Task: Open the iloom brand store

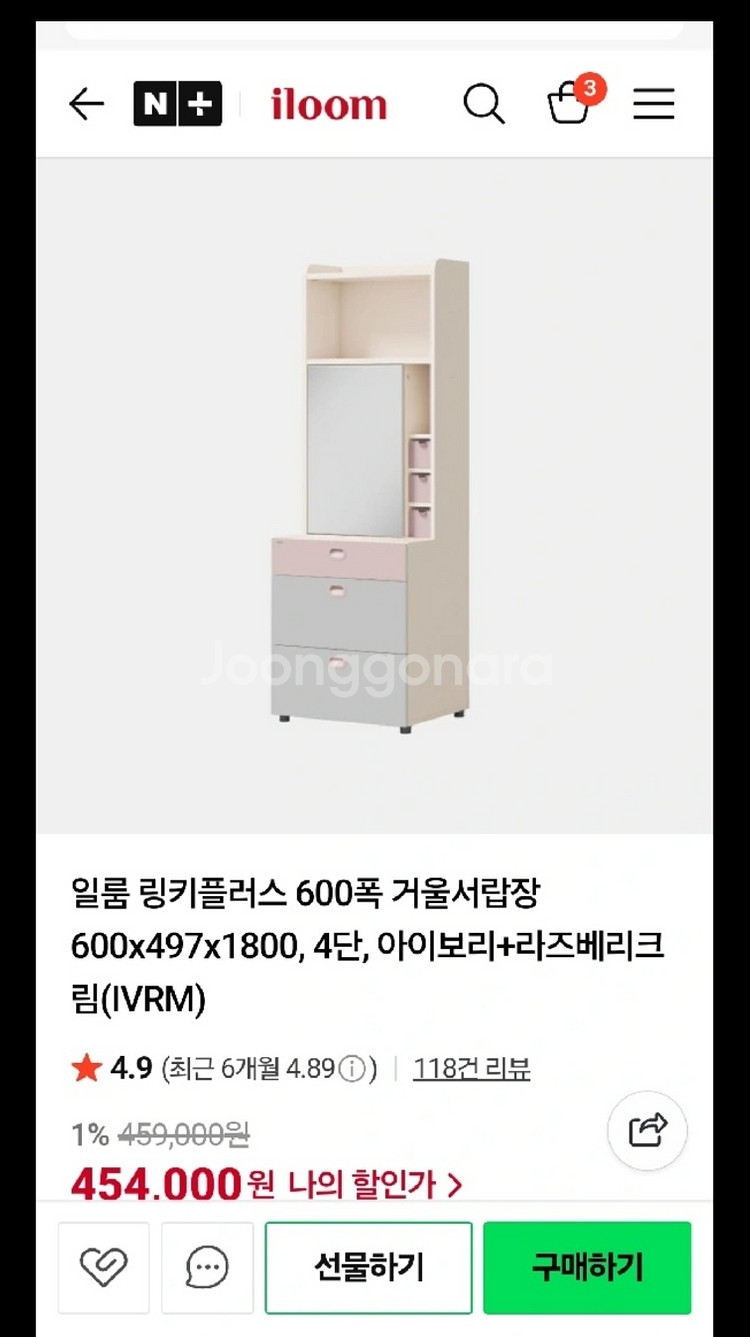Action: tap(328, 104)
